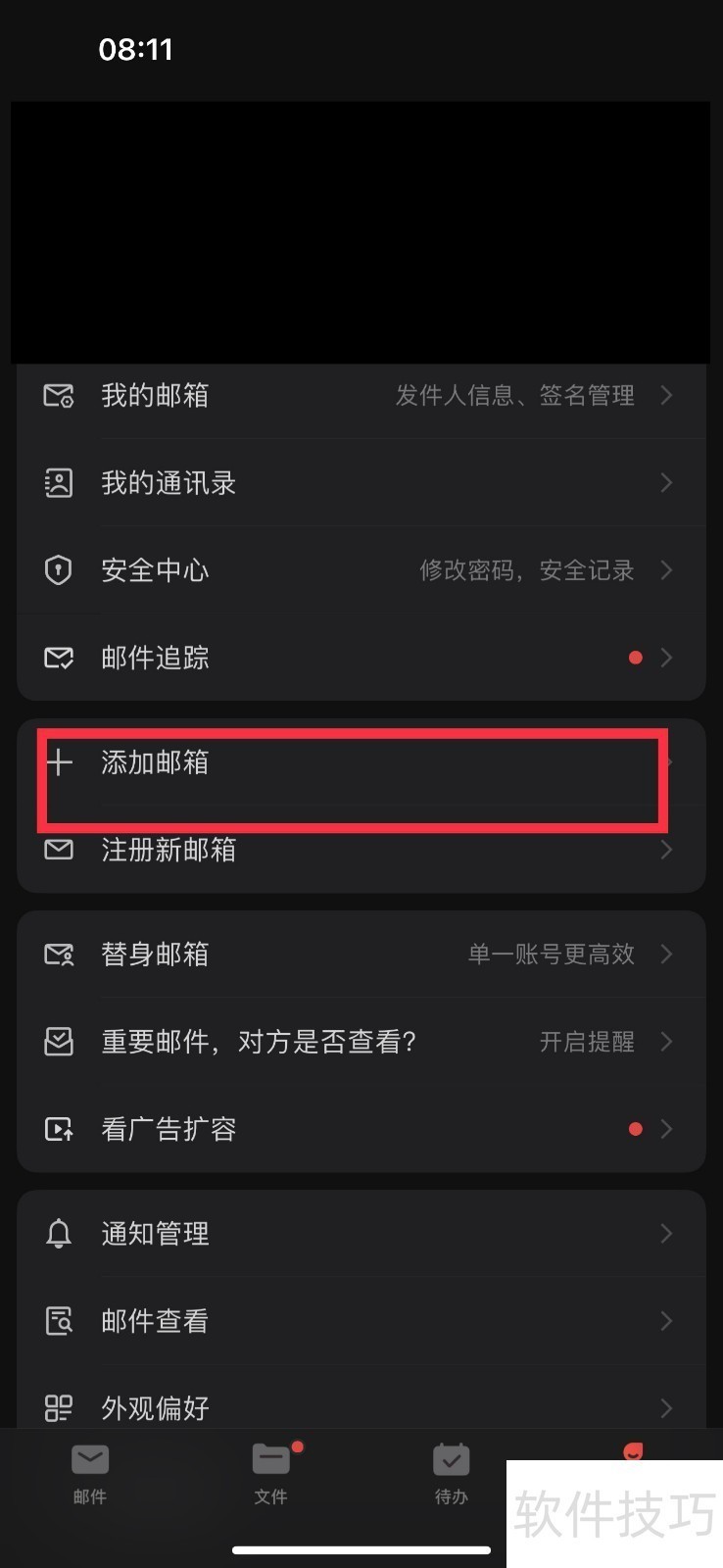
Task: Open 看广告扩容
Action: coord(361,1129)
